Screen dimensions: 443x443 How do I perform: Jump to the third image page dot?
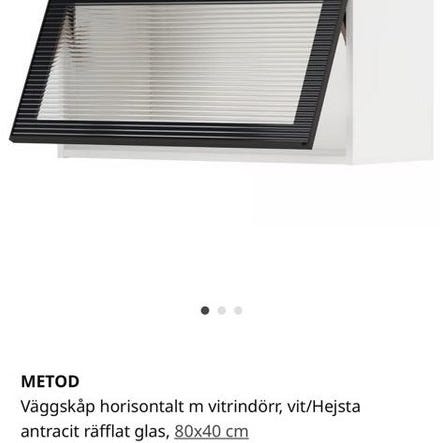coord(238,311)
